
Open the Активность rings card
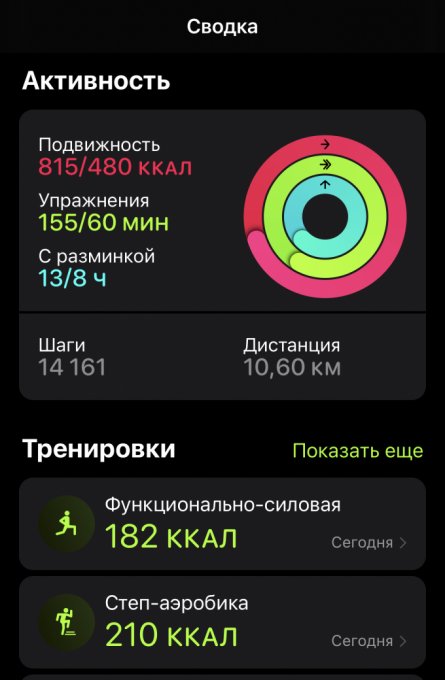(x=222, y=255)
